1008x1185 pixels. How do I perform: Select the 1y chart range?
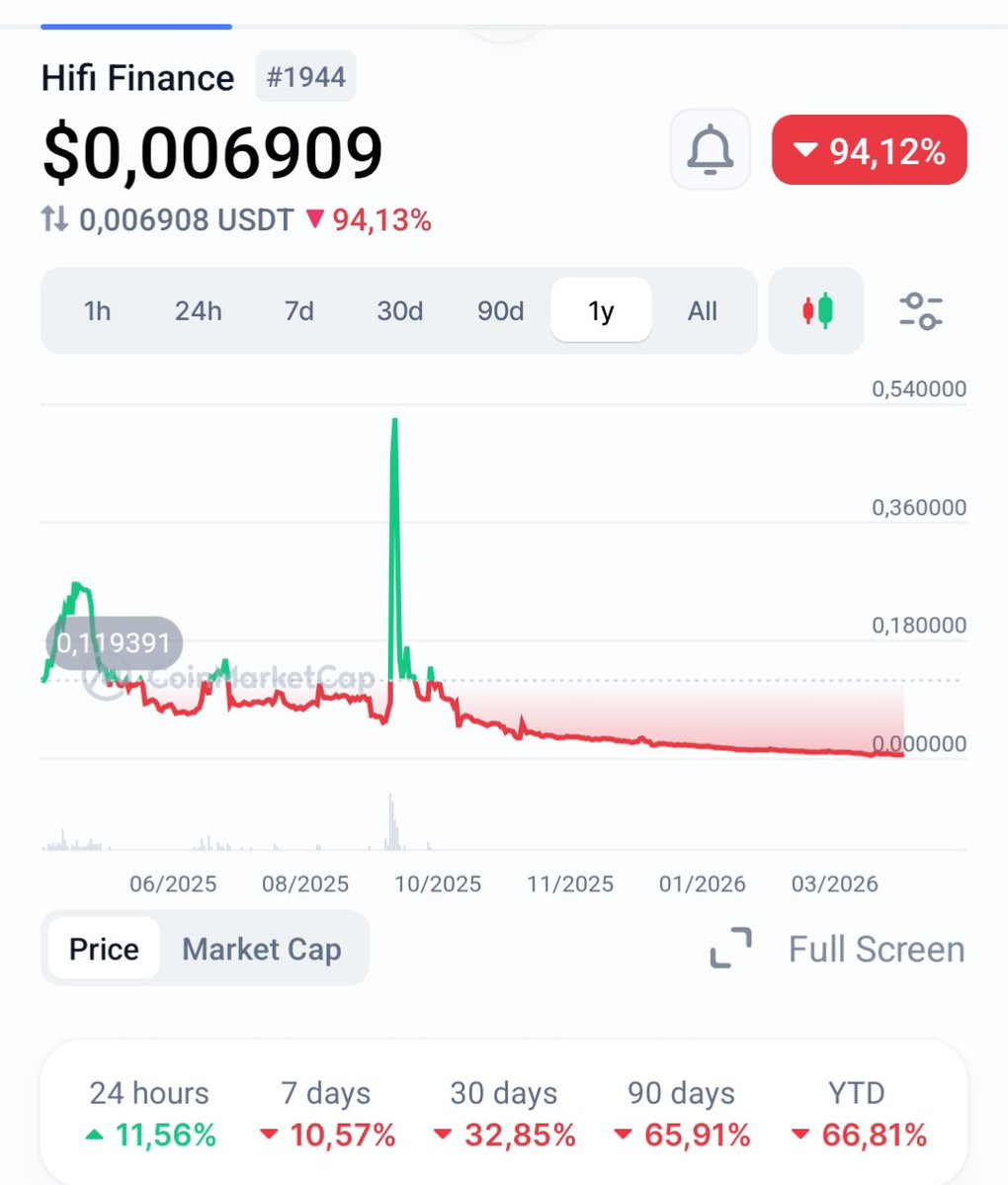click(x=601, y=311)
